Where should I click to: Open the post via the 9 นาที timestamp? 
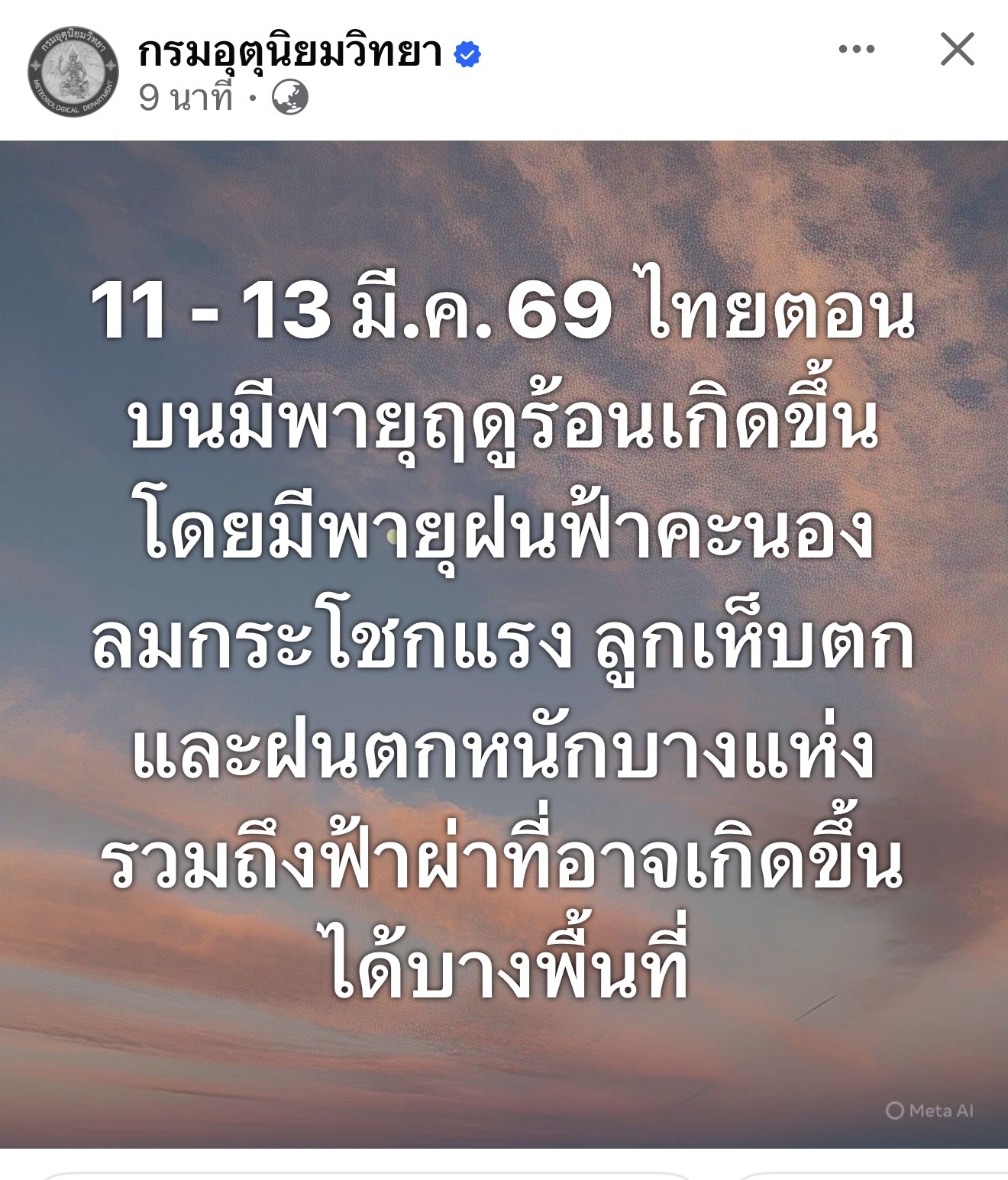coord(186,97)
